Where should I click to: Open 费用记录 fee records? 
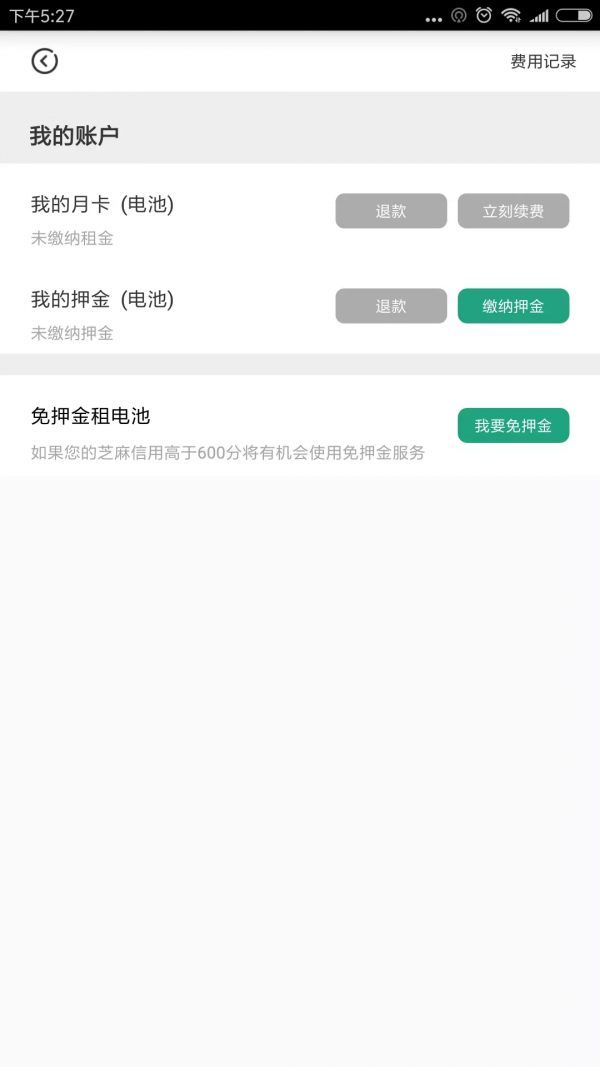pos(543,61)
